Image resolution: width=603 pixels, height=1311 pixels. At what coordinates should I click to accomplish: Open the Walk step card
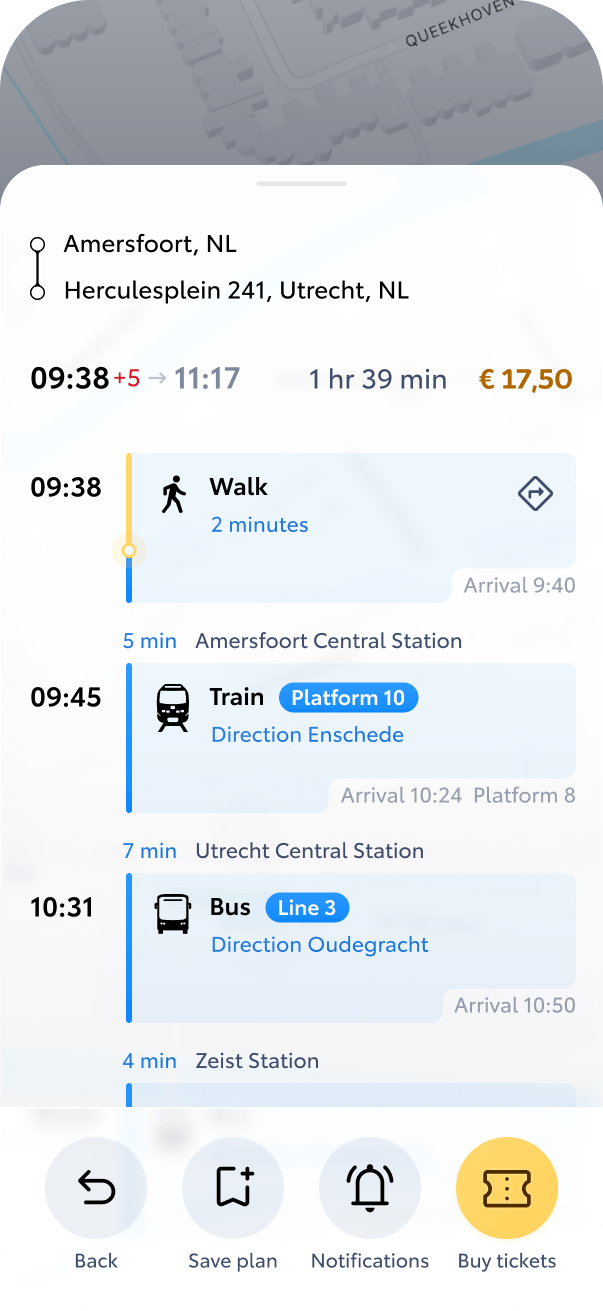tap(354, 528)
